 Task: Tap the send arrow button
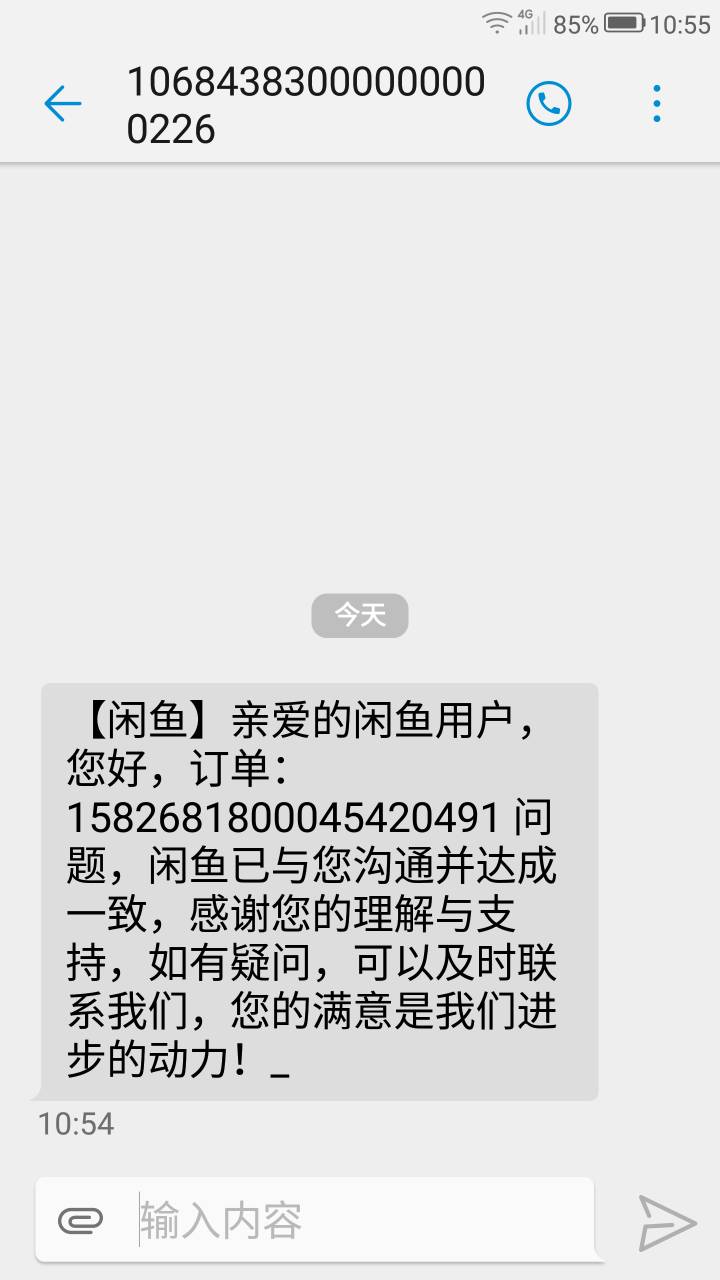pyautogui.click(x=667, y=1222)
